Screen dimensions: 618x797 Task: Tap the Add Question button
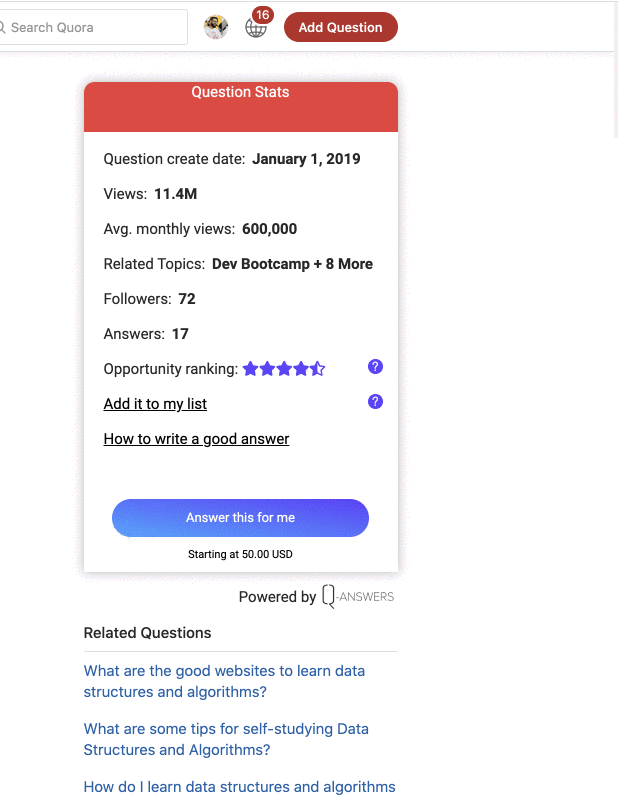(341, 27)
